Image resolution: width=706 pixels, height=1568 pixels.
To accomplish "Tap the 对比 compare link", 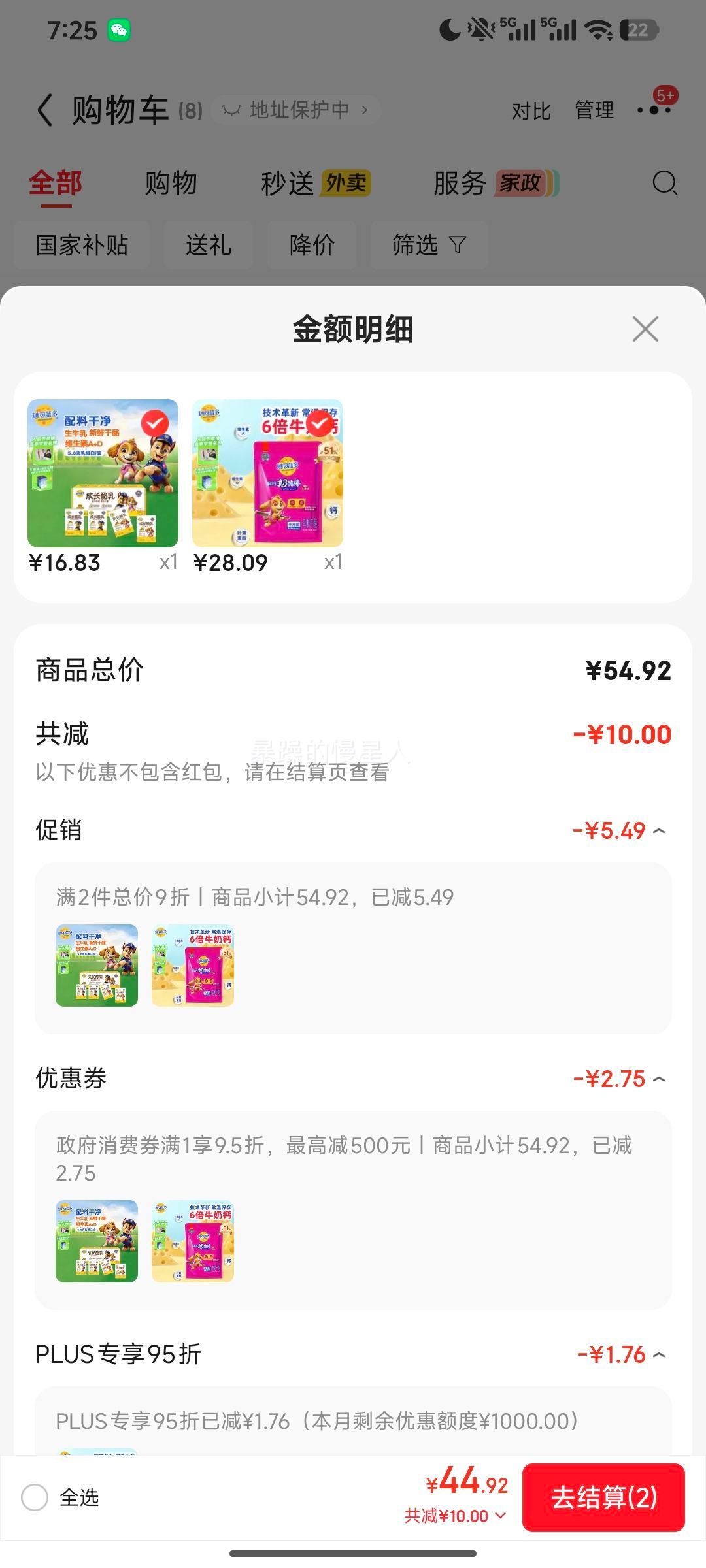I will click(x=531, y=111).
